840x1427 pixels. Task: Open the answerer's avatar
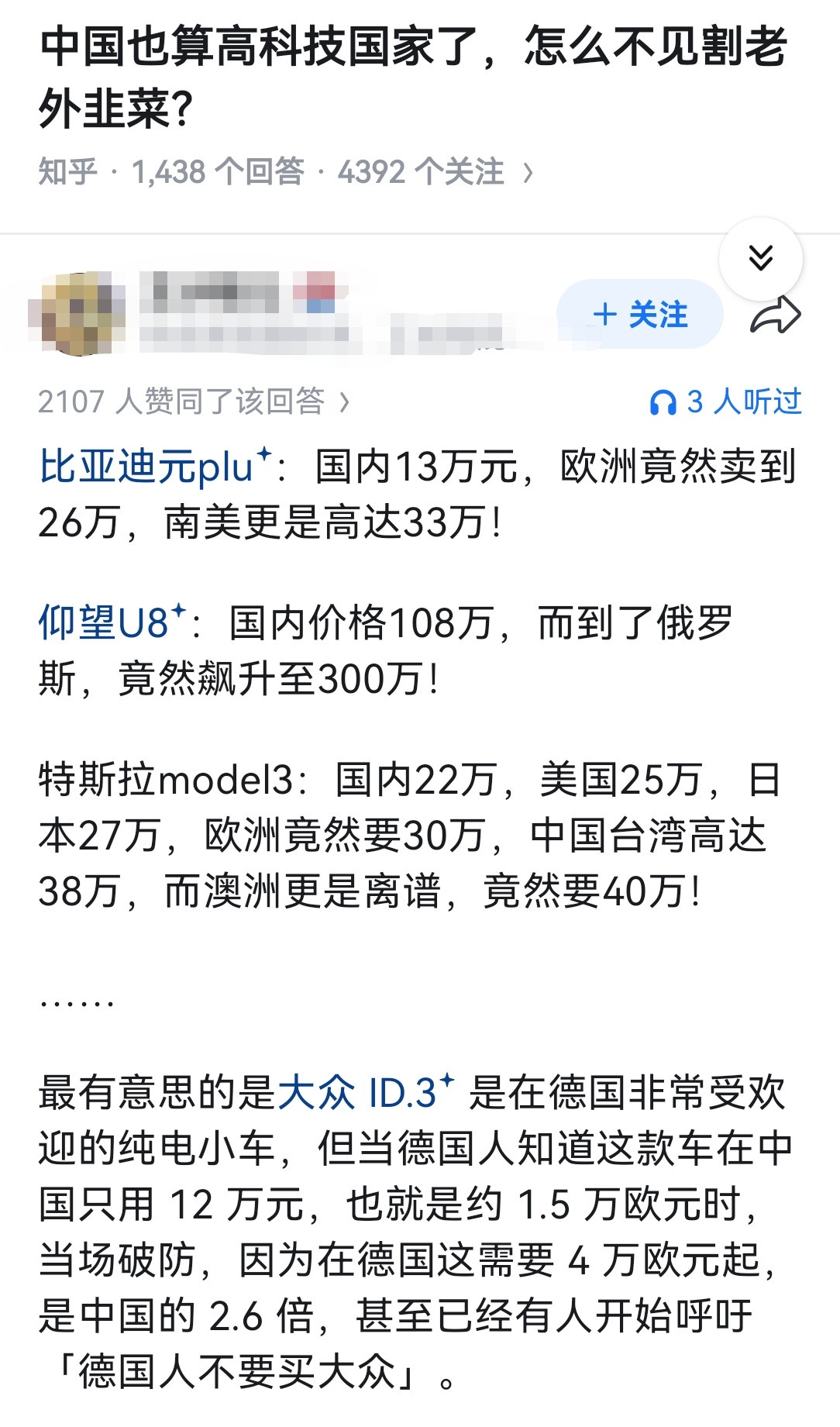[x=81, y=314]
